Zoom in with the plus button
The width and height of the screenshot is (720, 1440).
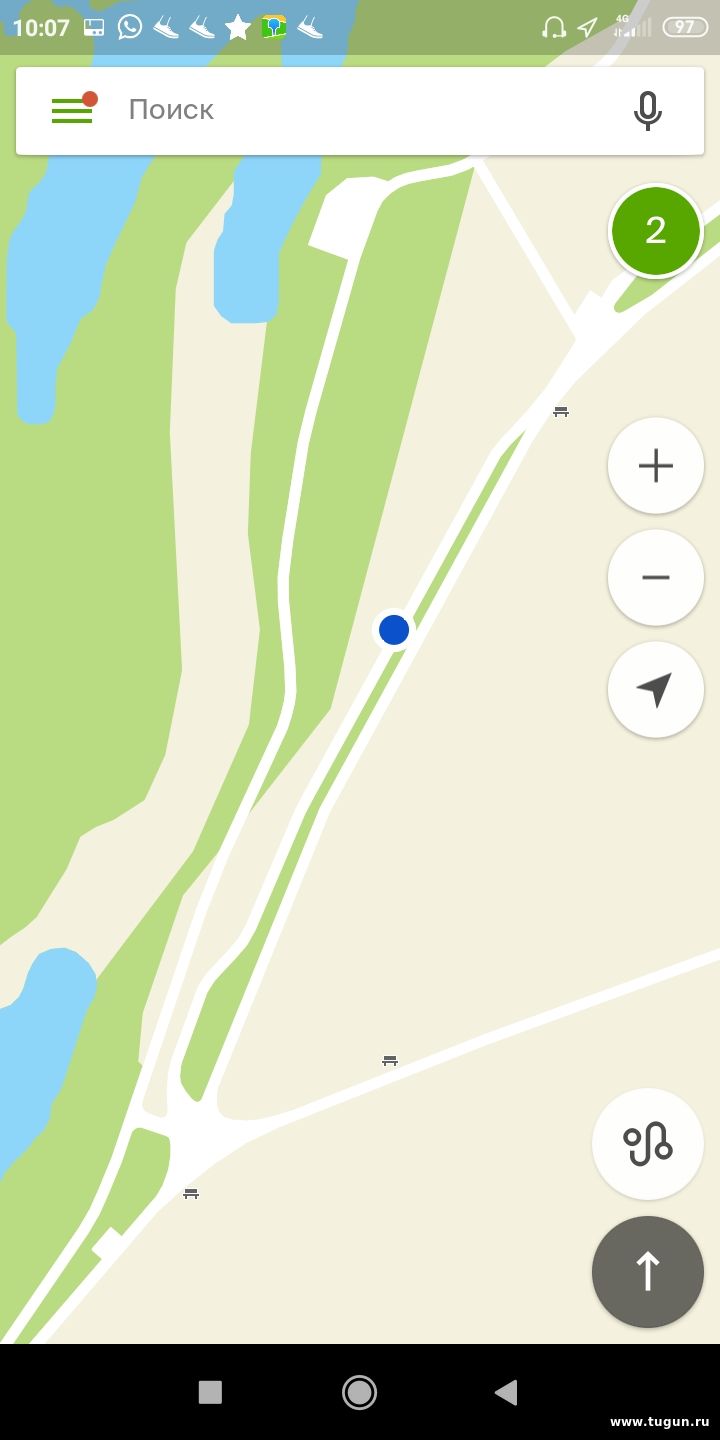(656, 466)
